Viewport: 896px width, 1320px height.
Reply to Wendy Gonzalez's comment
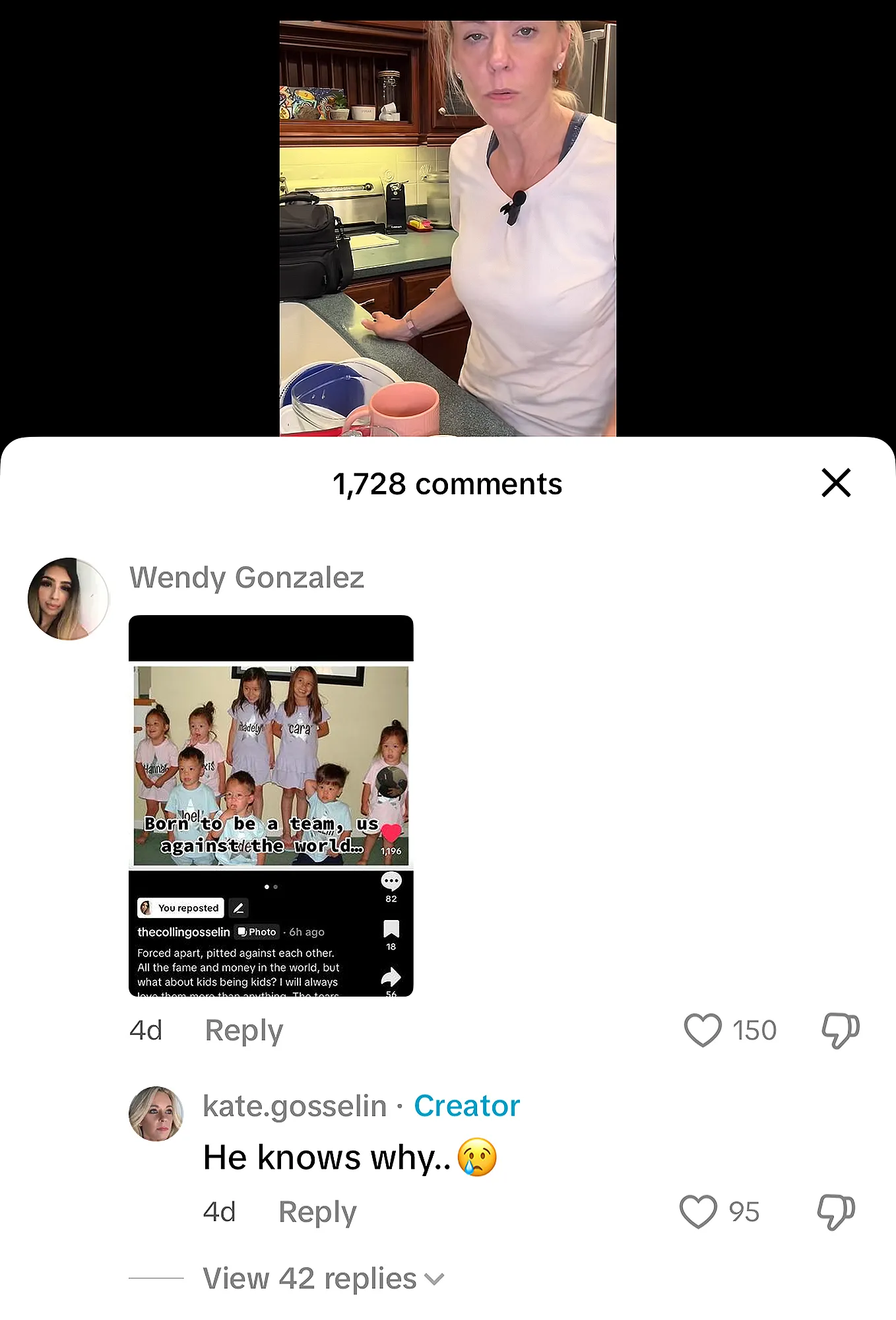(x=243, y=1030)
